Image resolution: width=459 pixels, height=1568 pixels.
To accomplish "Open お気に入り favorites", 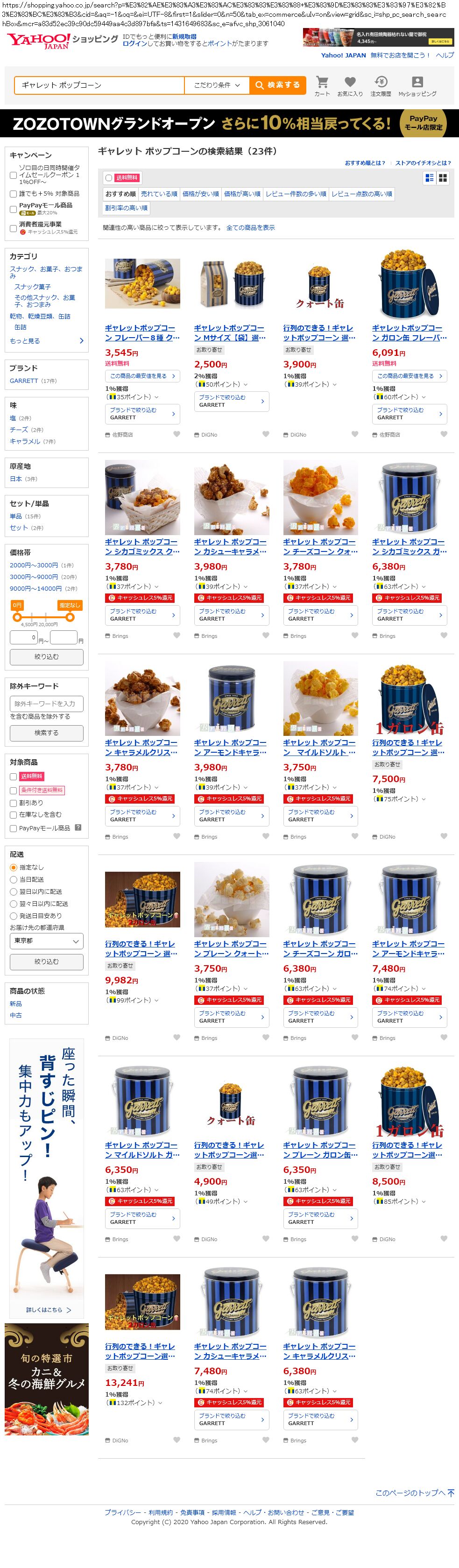I will coord(349,86).
